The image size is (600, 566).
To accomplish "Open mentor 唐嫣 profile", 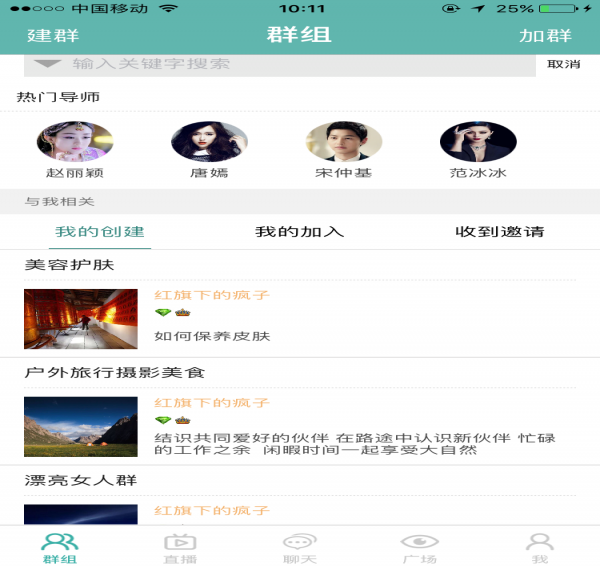I will coord(209,143).
